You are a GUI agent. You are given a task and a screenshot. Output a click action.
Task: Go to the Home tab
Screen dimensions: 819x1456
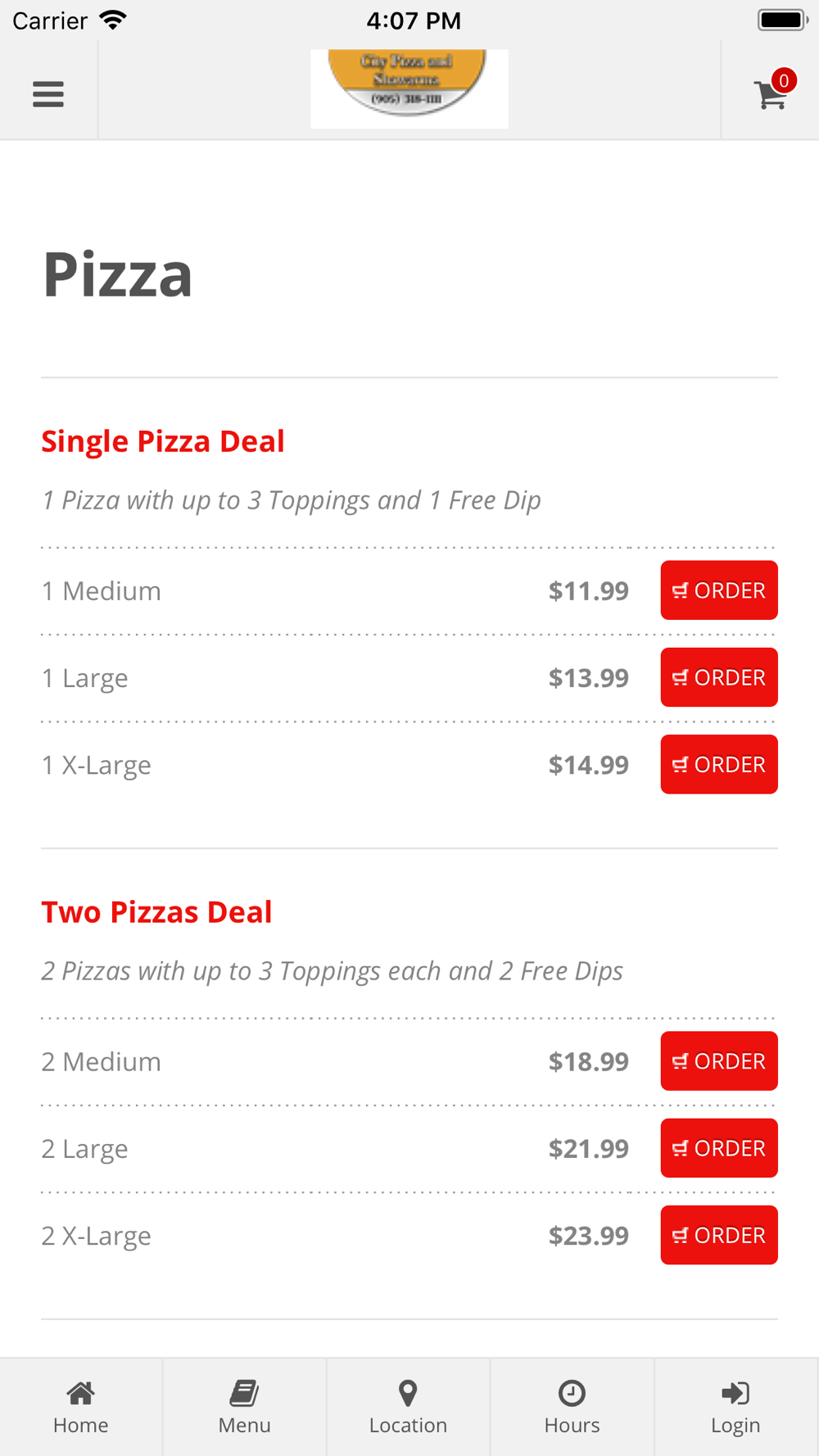pyautogui.click(x=81, y=1408)
